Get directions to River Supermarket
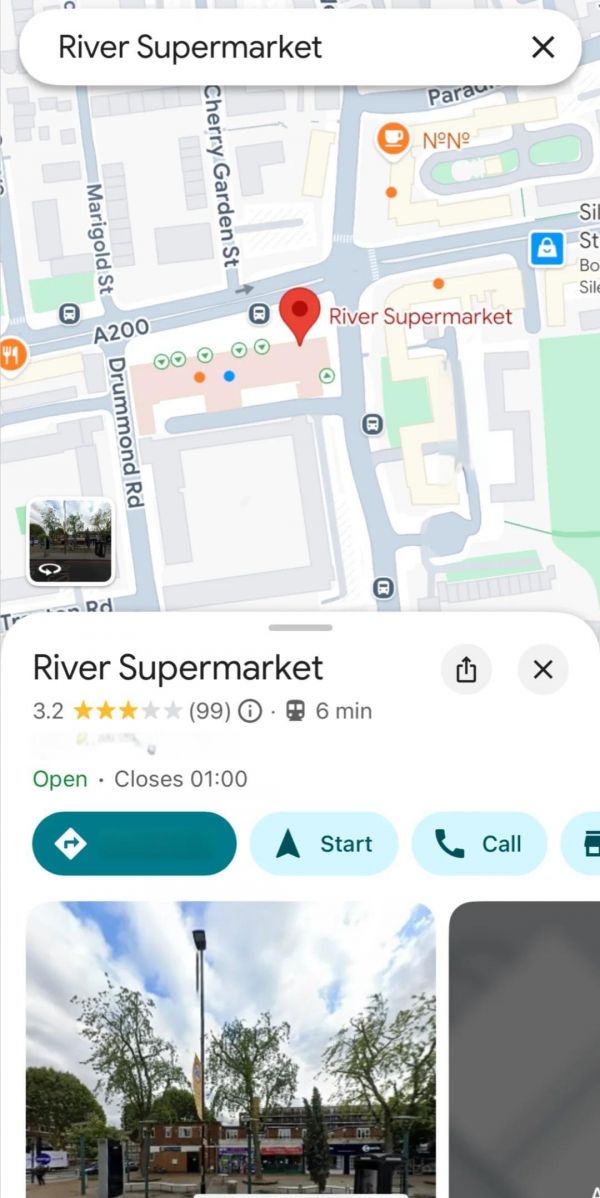 134,844
